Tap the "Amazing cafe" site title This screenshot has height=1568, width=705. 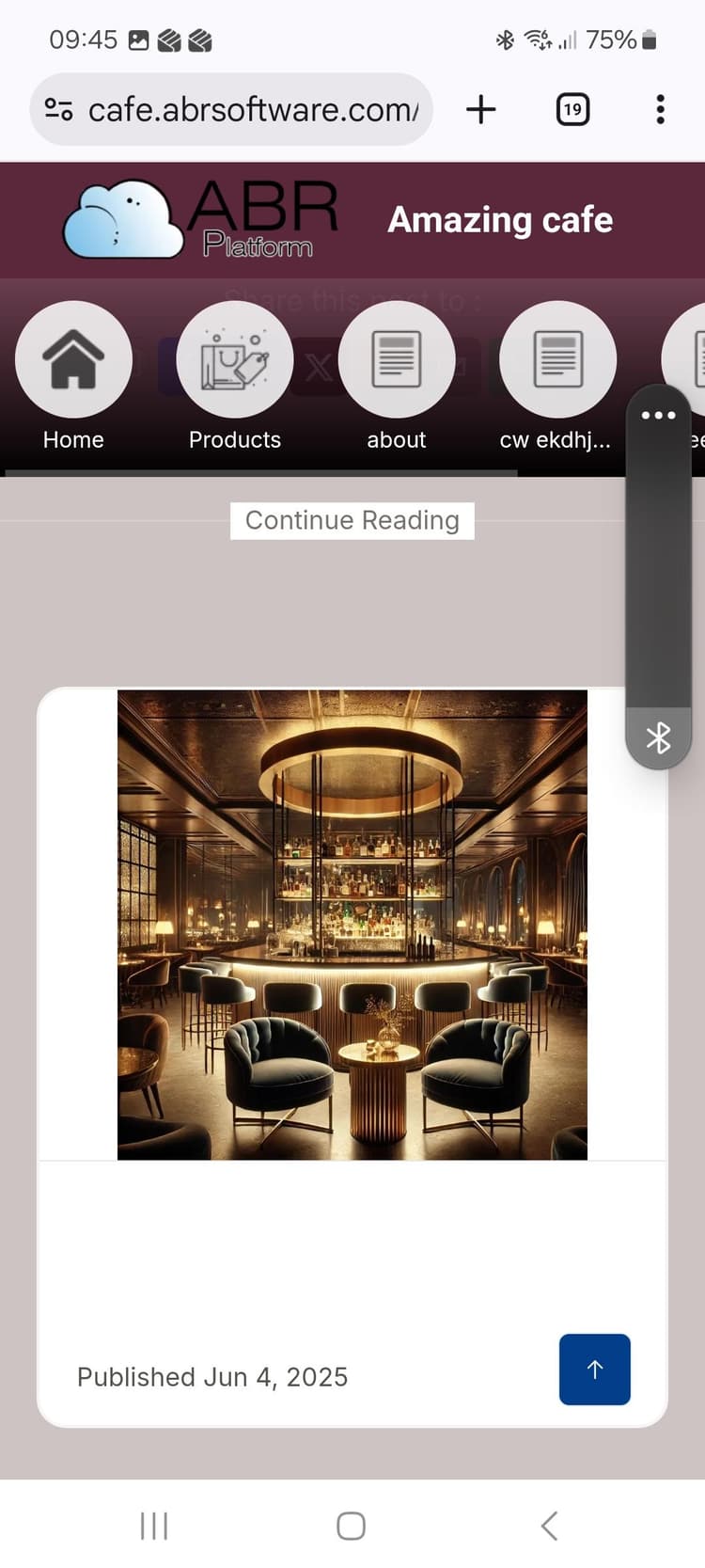500,218
